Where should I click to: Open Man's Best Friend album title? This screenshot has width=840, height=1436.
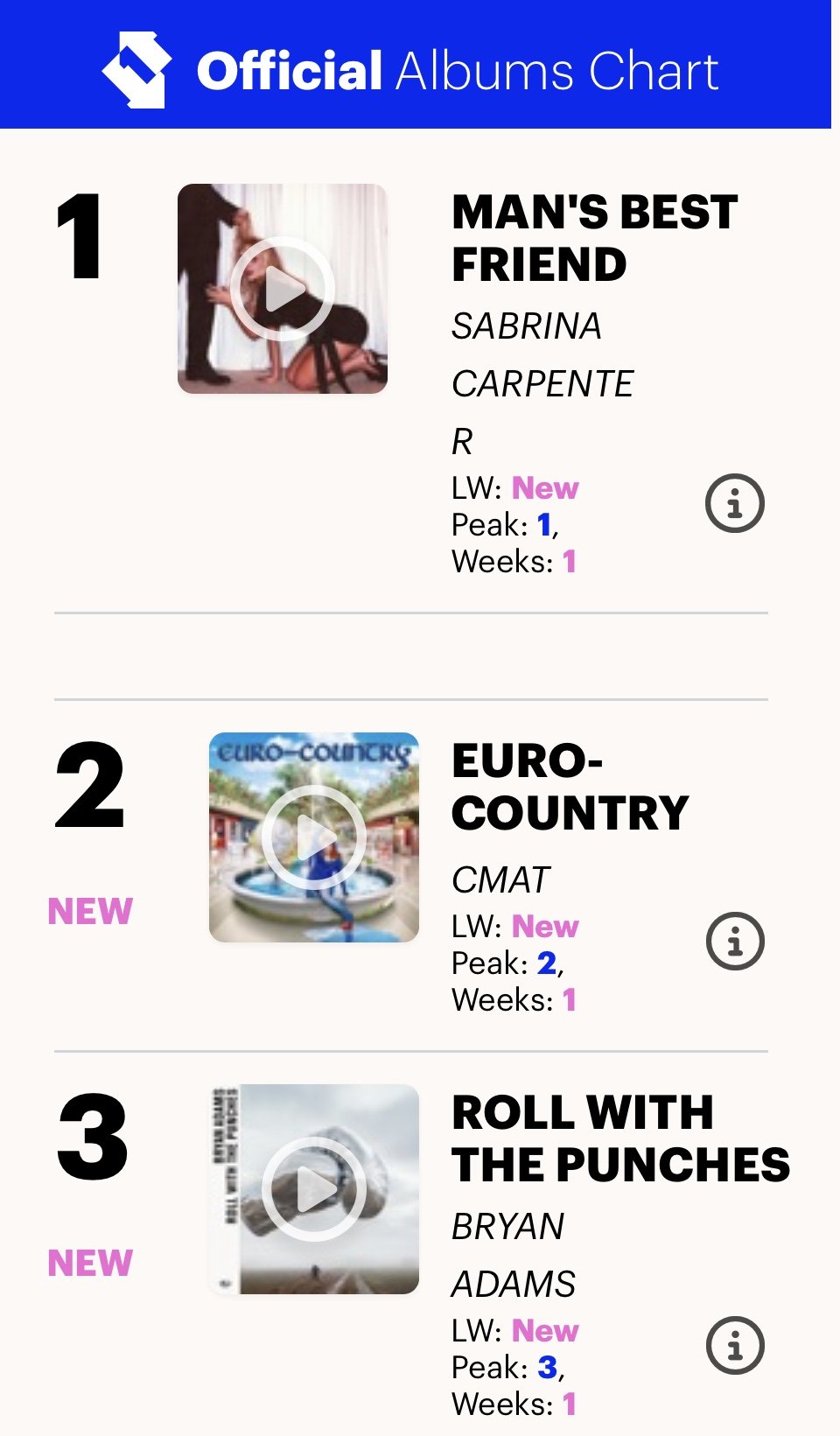point(595,238)
